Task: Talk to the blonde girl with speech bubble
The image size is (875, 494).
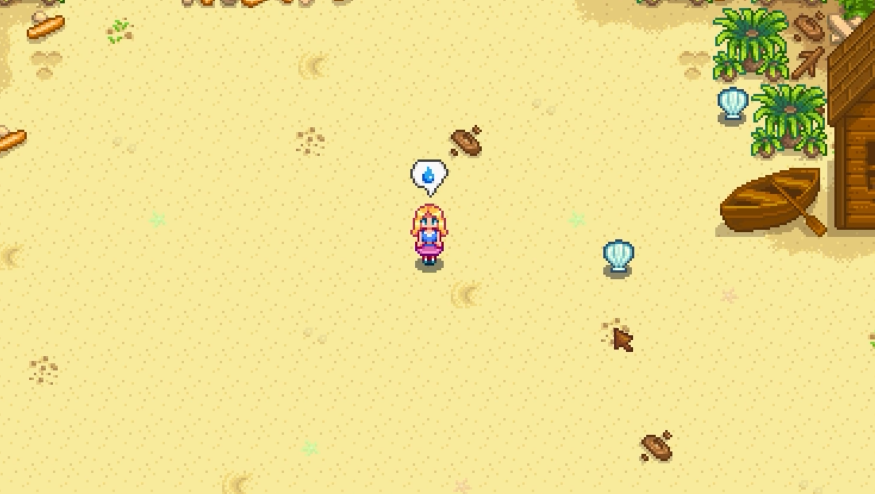Action: coord(429,233)
